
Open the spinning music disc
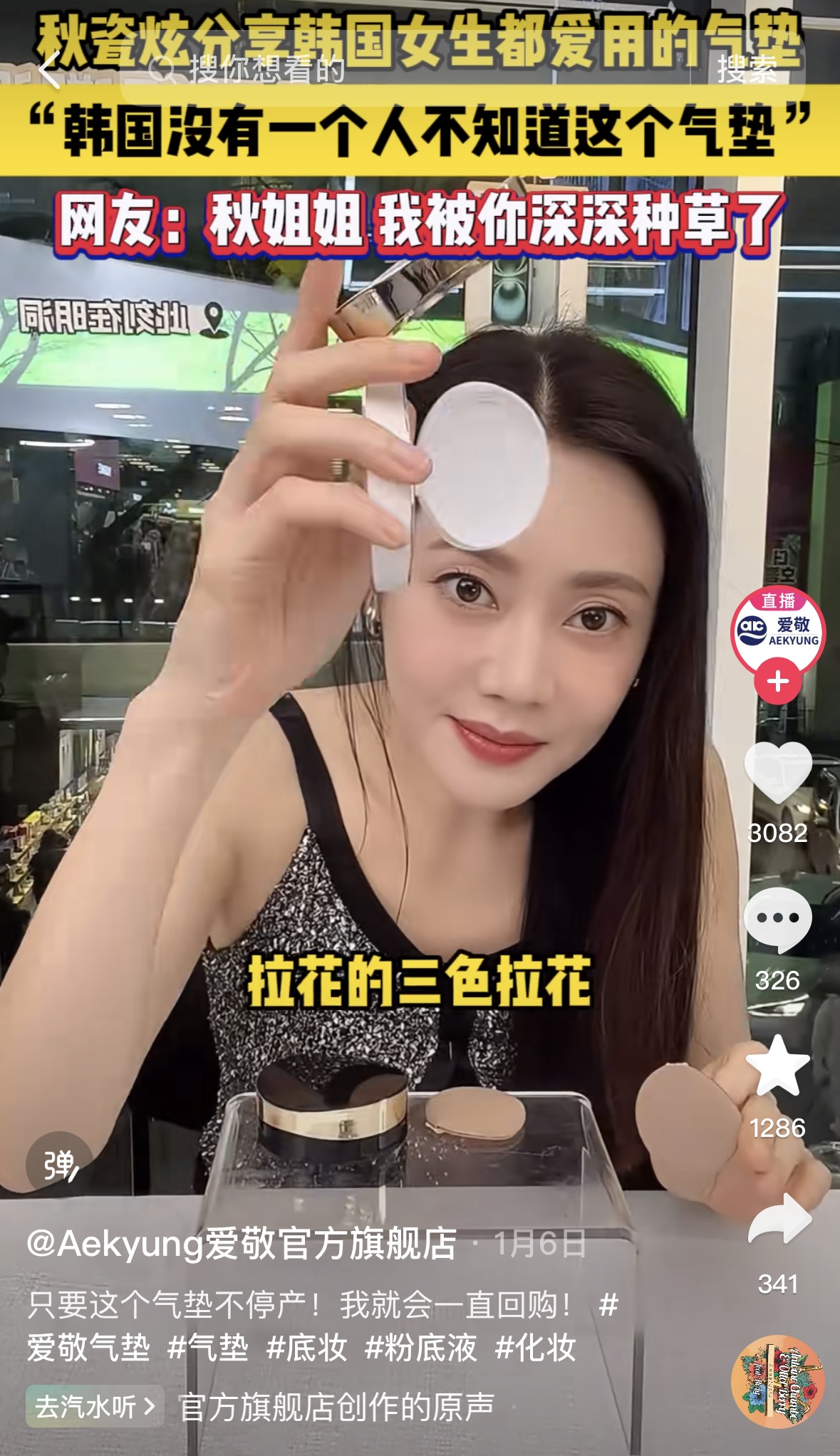click(777, 1382)
